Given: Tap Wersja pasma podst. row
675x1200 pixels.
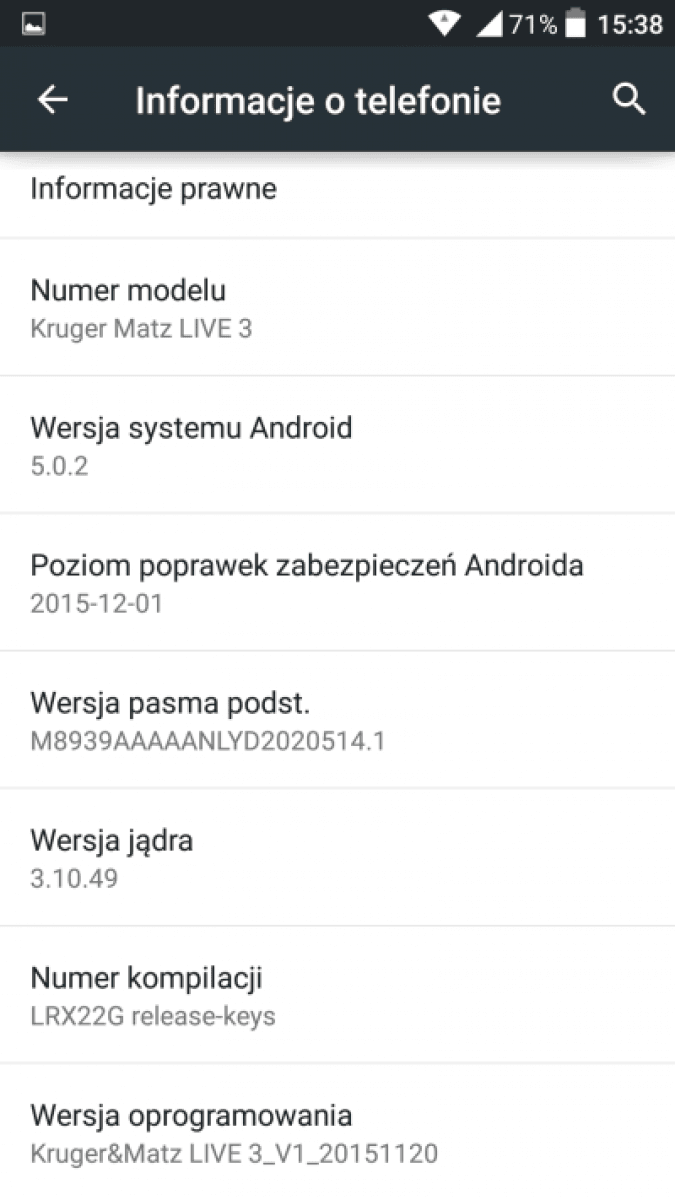Looking at the screenshot, I should pyautogui.click(x=337, y=720).
